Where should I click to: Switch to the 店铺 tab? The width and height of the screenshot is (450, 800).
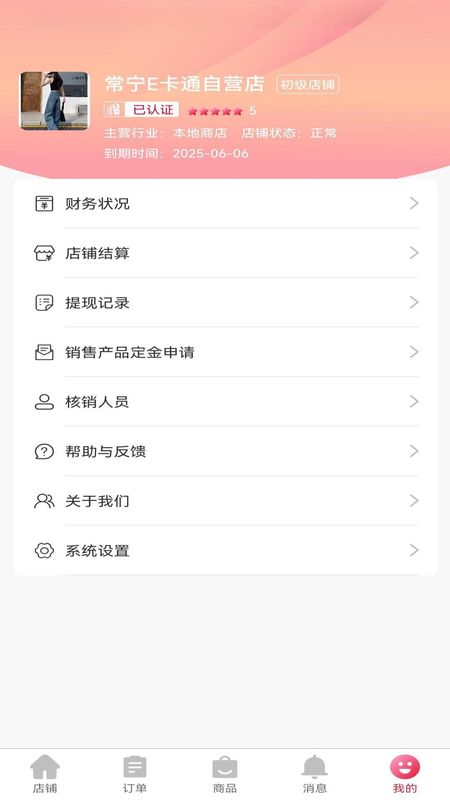pos(45,774)
